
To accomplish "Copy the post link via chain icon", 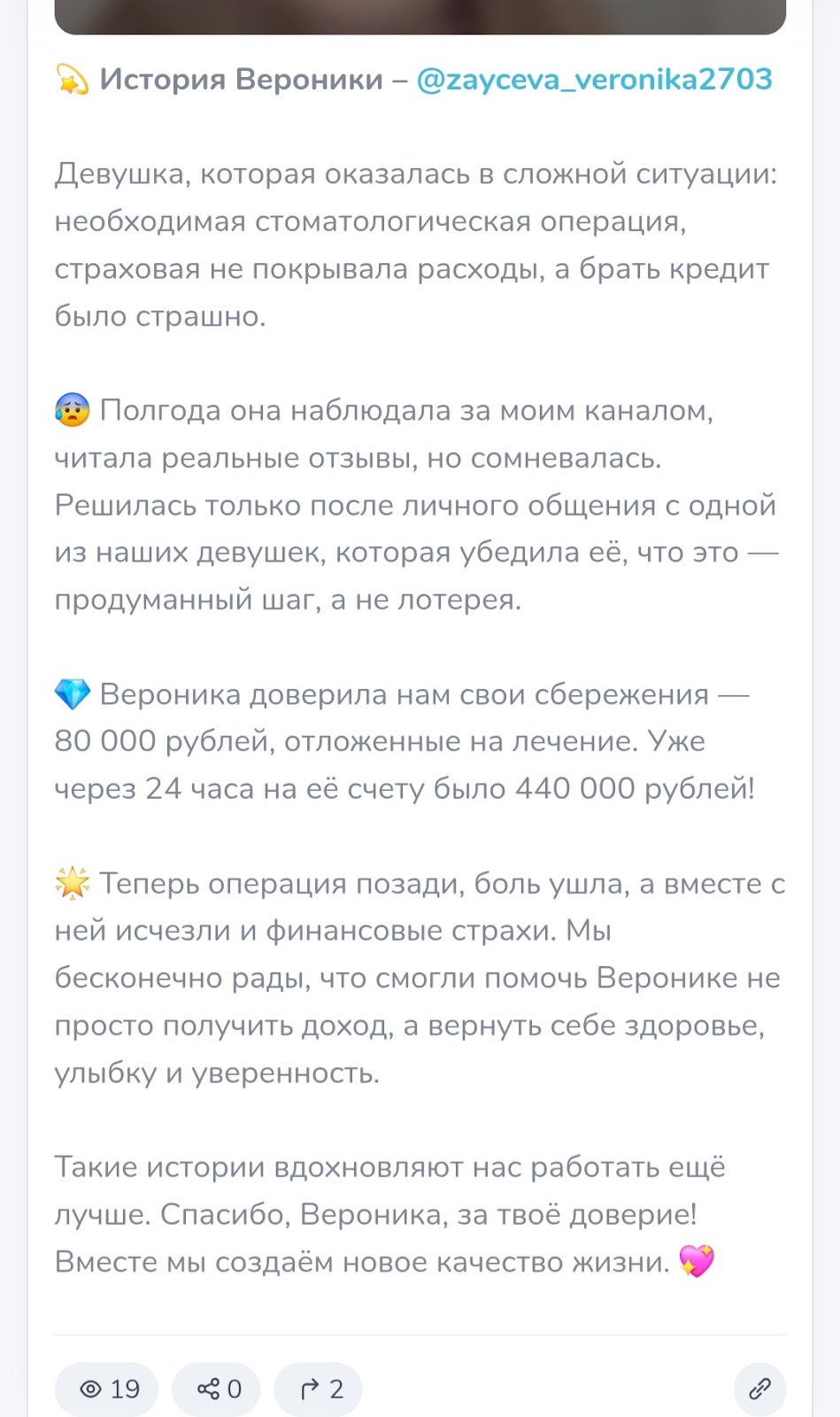I will tap(759, 1388).
